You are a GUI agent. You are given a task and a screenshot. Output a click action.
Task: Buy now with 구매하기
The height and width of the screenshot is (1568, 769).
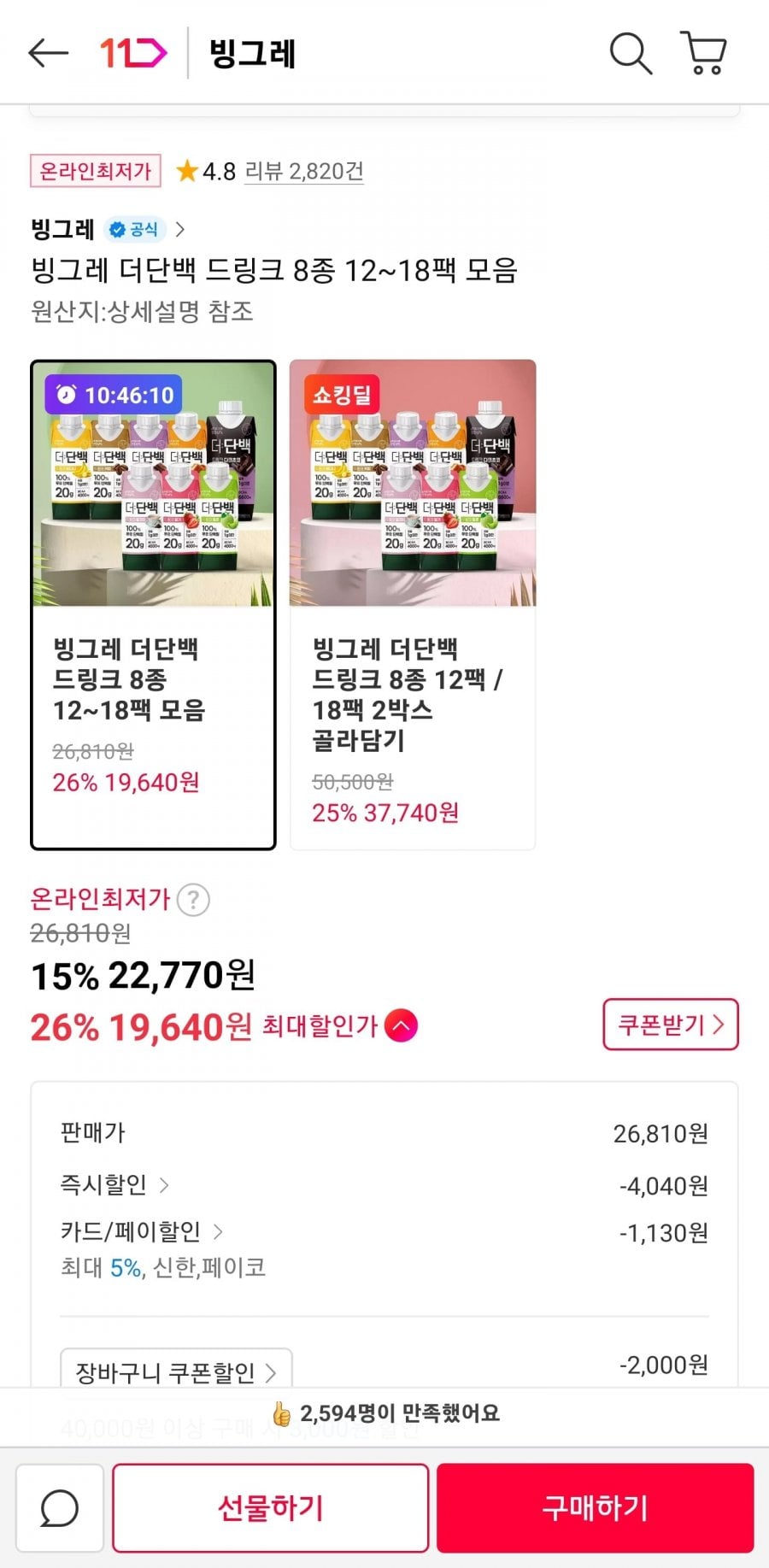[595, 1508]
